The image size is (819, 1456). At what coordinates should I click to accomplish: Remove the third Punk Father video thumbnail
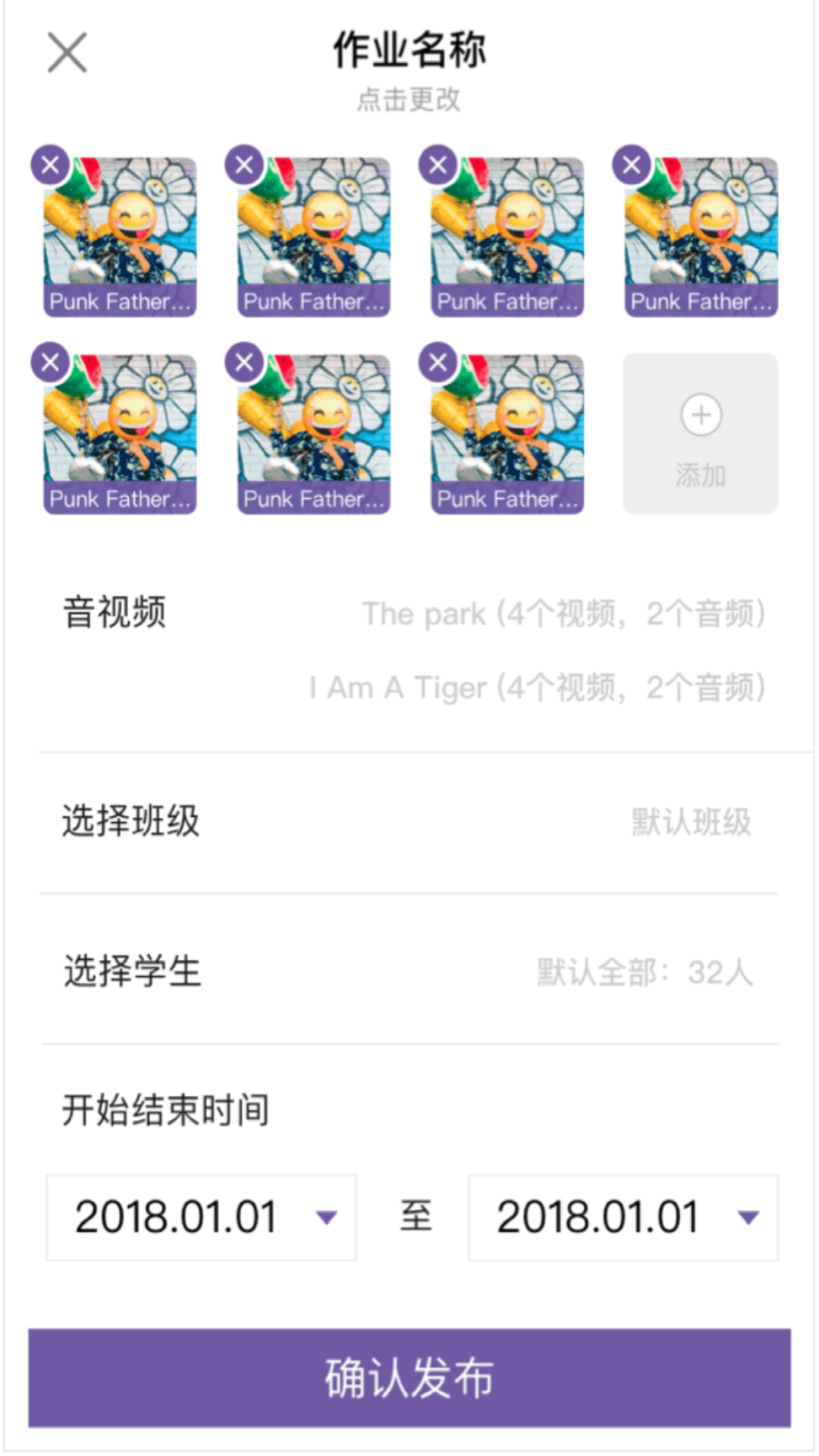pos(438,165)
